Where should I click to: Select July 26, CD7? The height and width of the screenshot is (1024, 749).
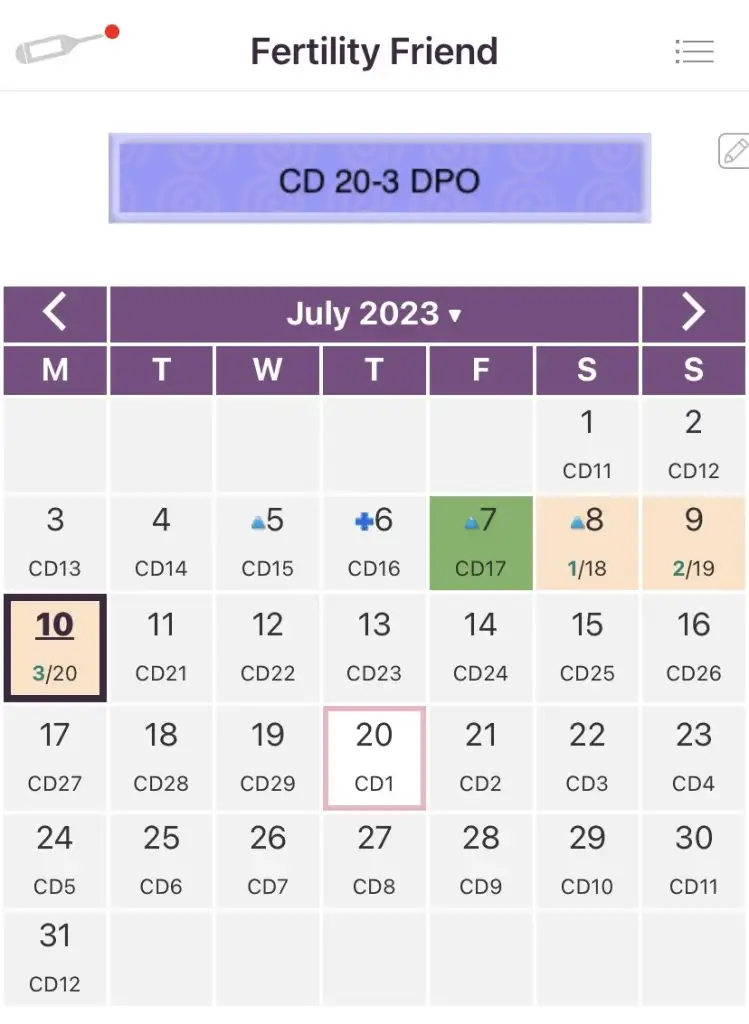click(267, 859)
